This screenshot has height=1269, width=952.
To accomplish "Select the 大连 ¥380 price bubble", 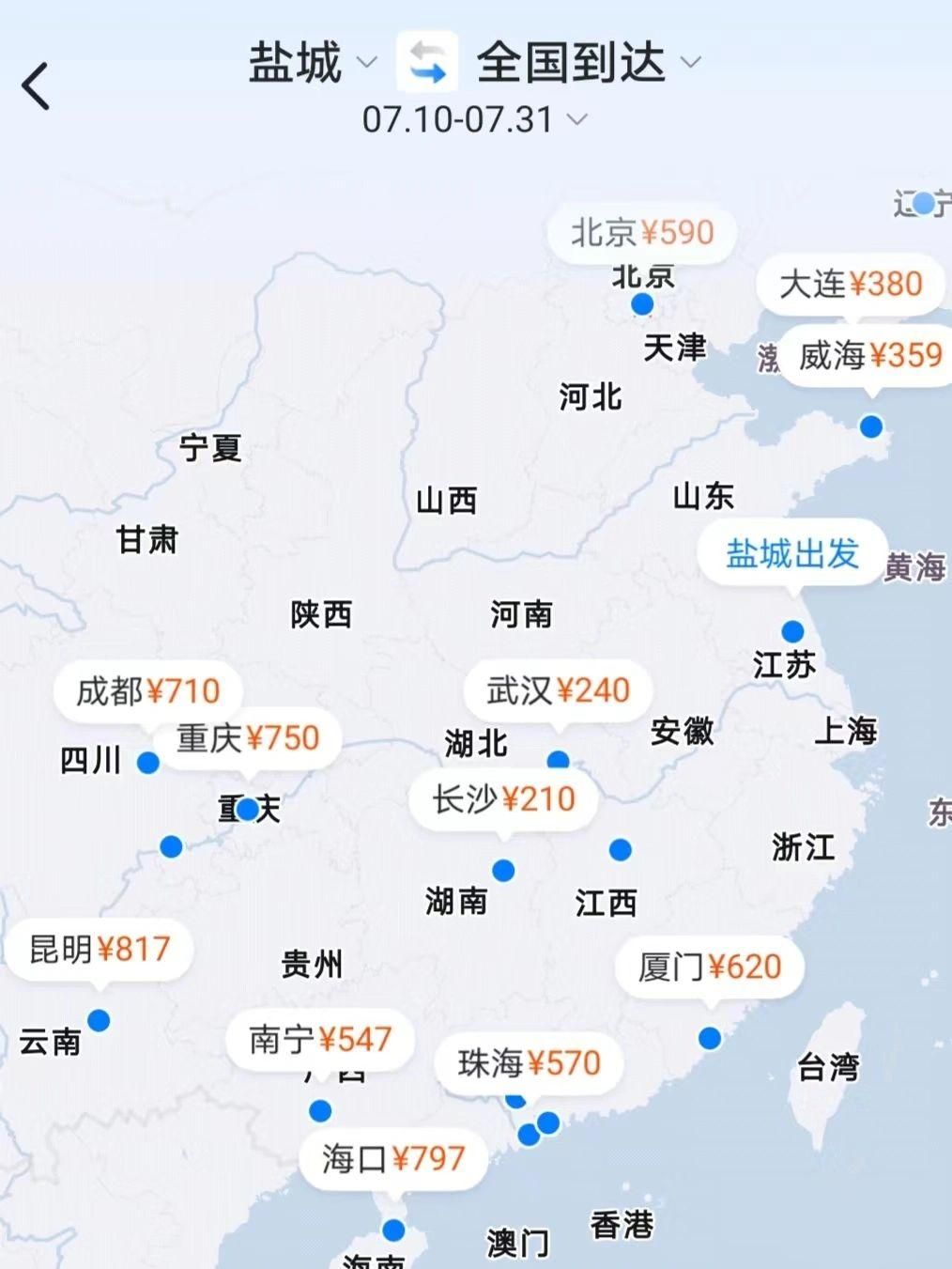I will click(851, 283).
